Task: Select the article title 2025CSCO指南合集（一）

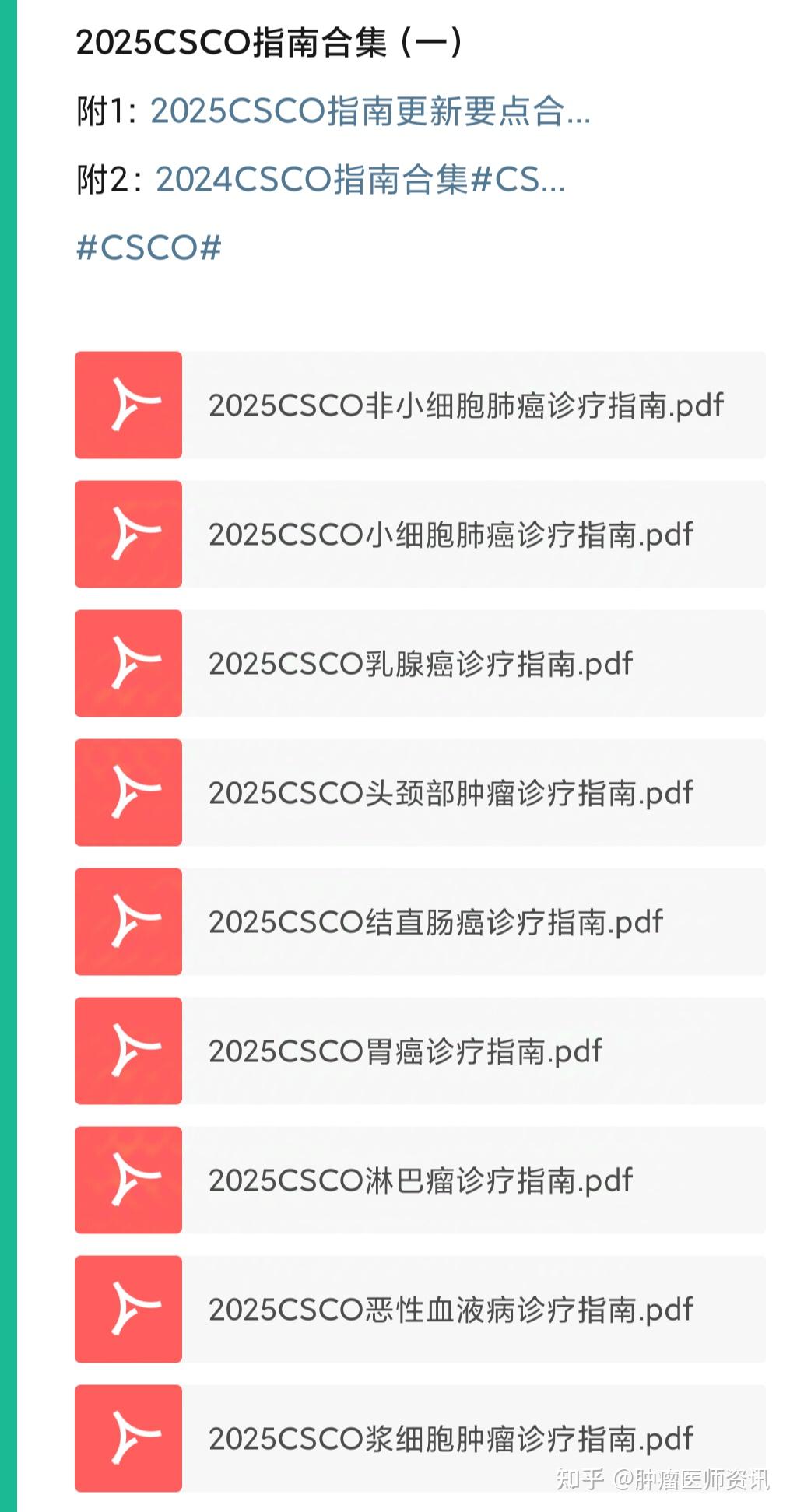Action: pos(269,43)
